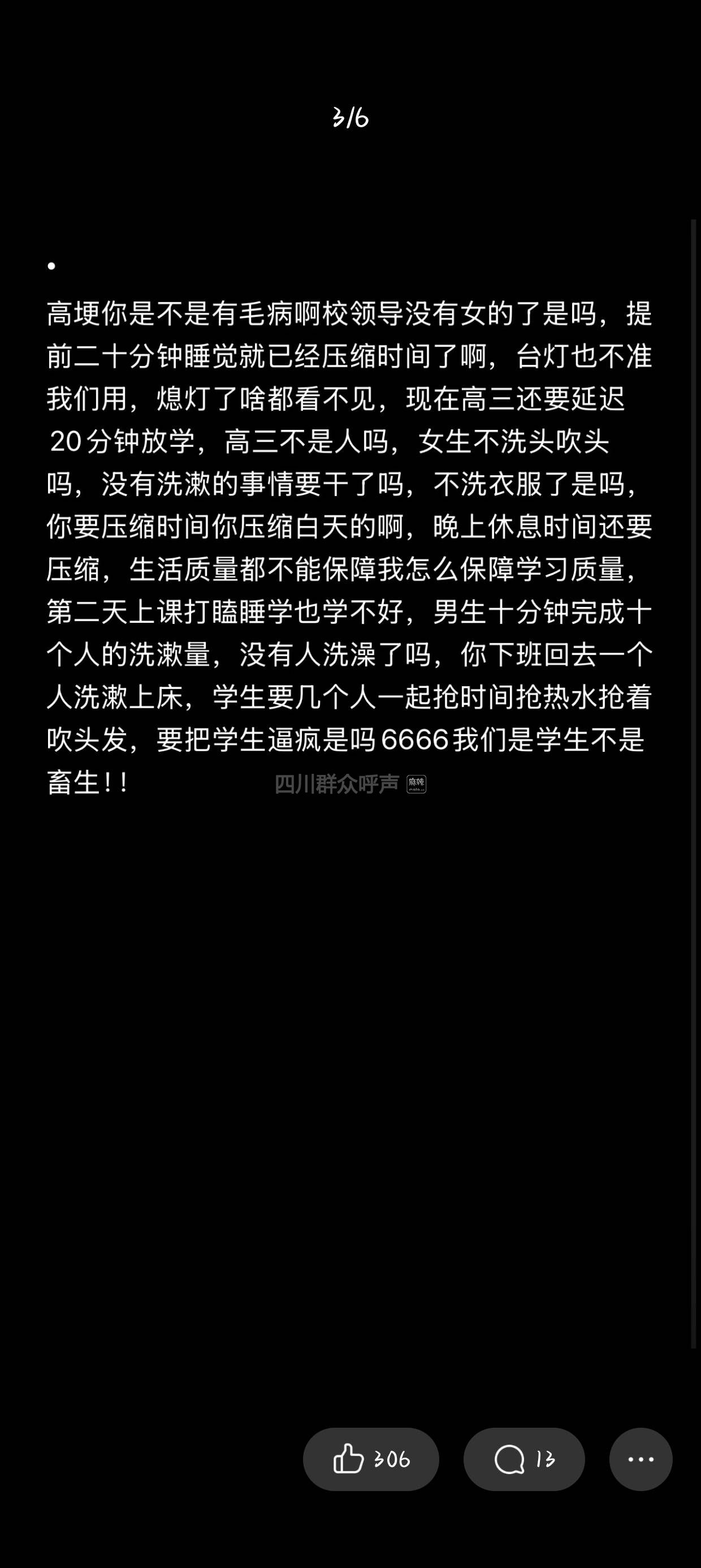Like this post showing 306 likes
Viewport: 701px width, 1568px height.
coord(370,1459)
